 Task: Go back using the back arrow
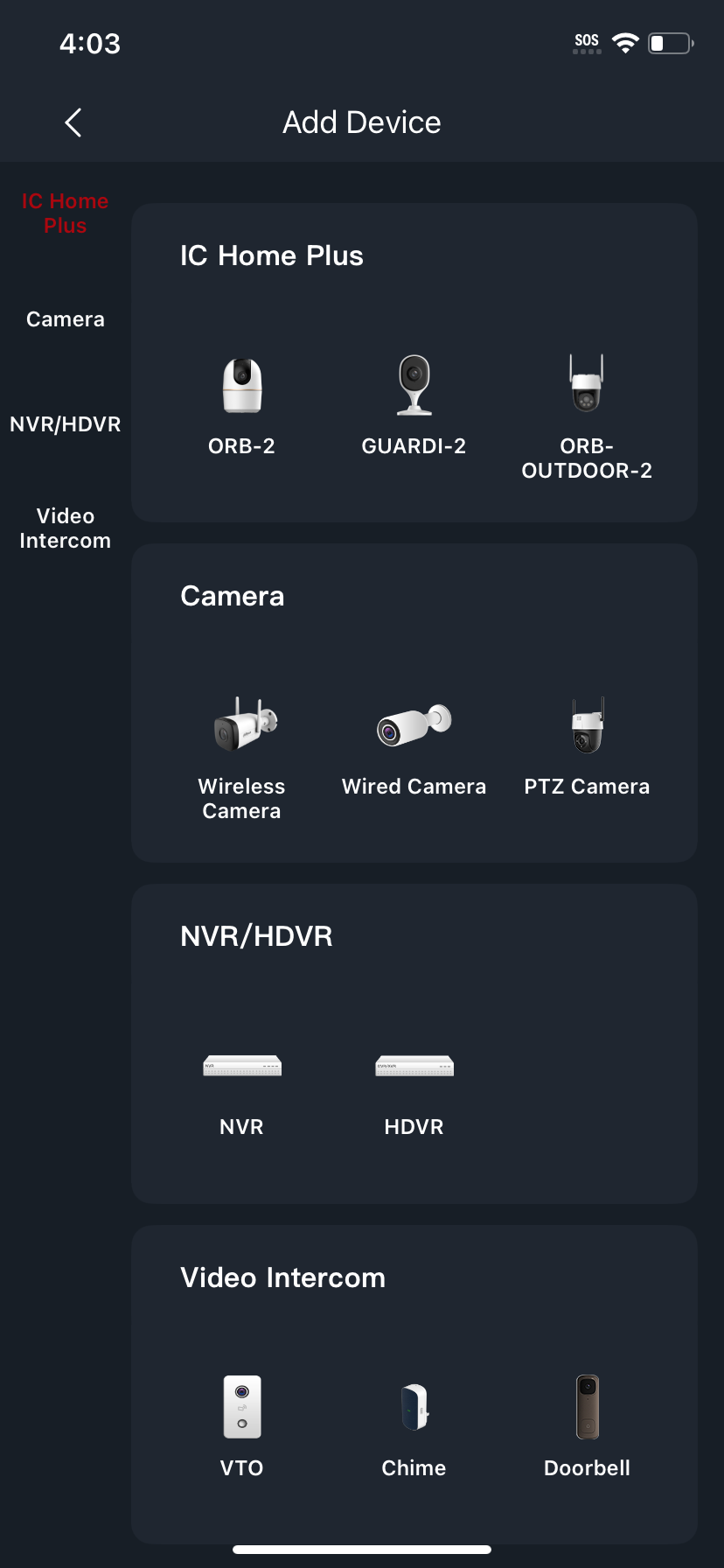[x=73, y=122]
